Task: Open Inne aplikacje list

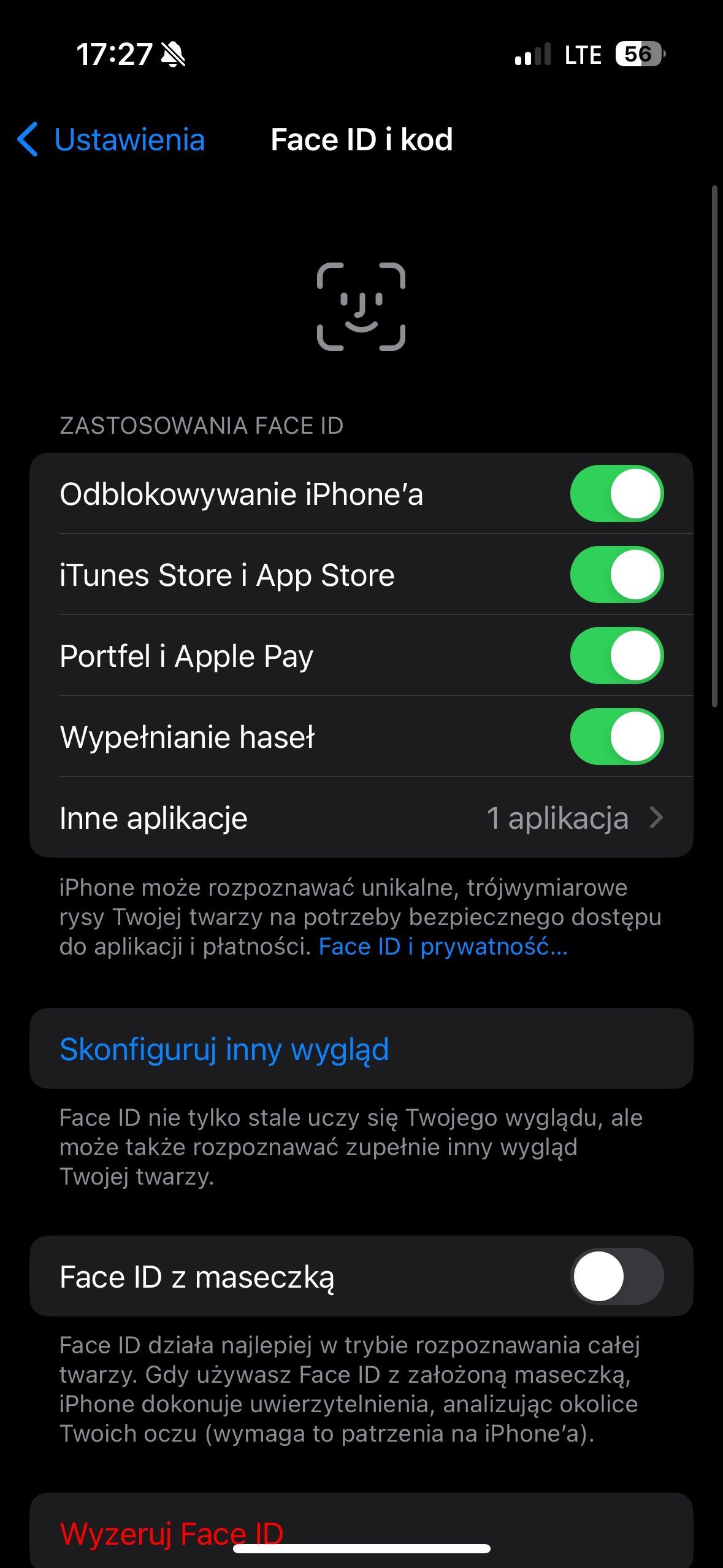Action: click(361, 818)
